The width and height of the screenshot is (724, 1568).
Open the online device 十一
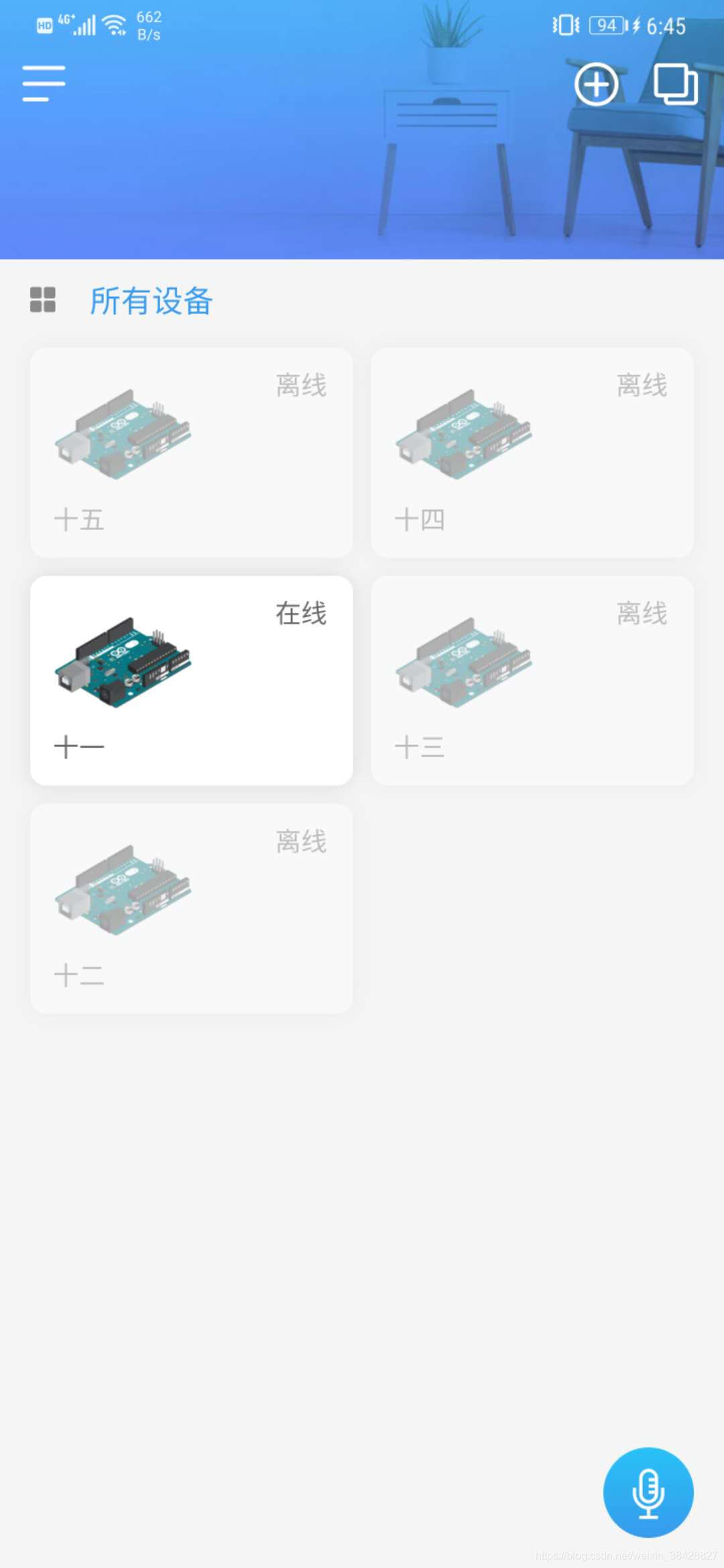pos(191,680)
